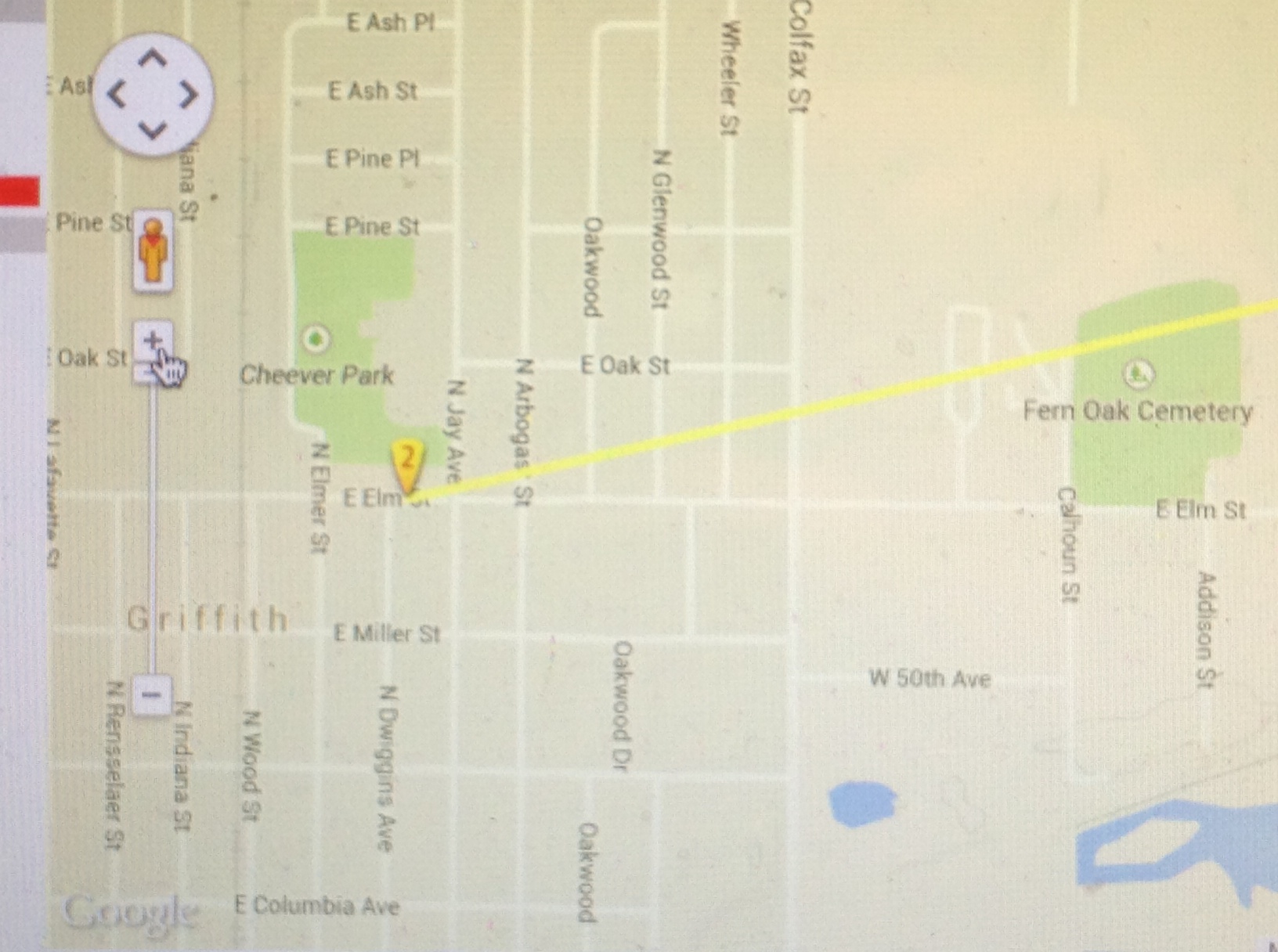Image resolution: width=1278 pixels, height=952 pixels.
Task: Tap the Cheever Park place icon
Action: [x=316, y=338]
